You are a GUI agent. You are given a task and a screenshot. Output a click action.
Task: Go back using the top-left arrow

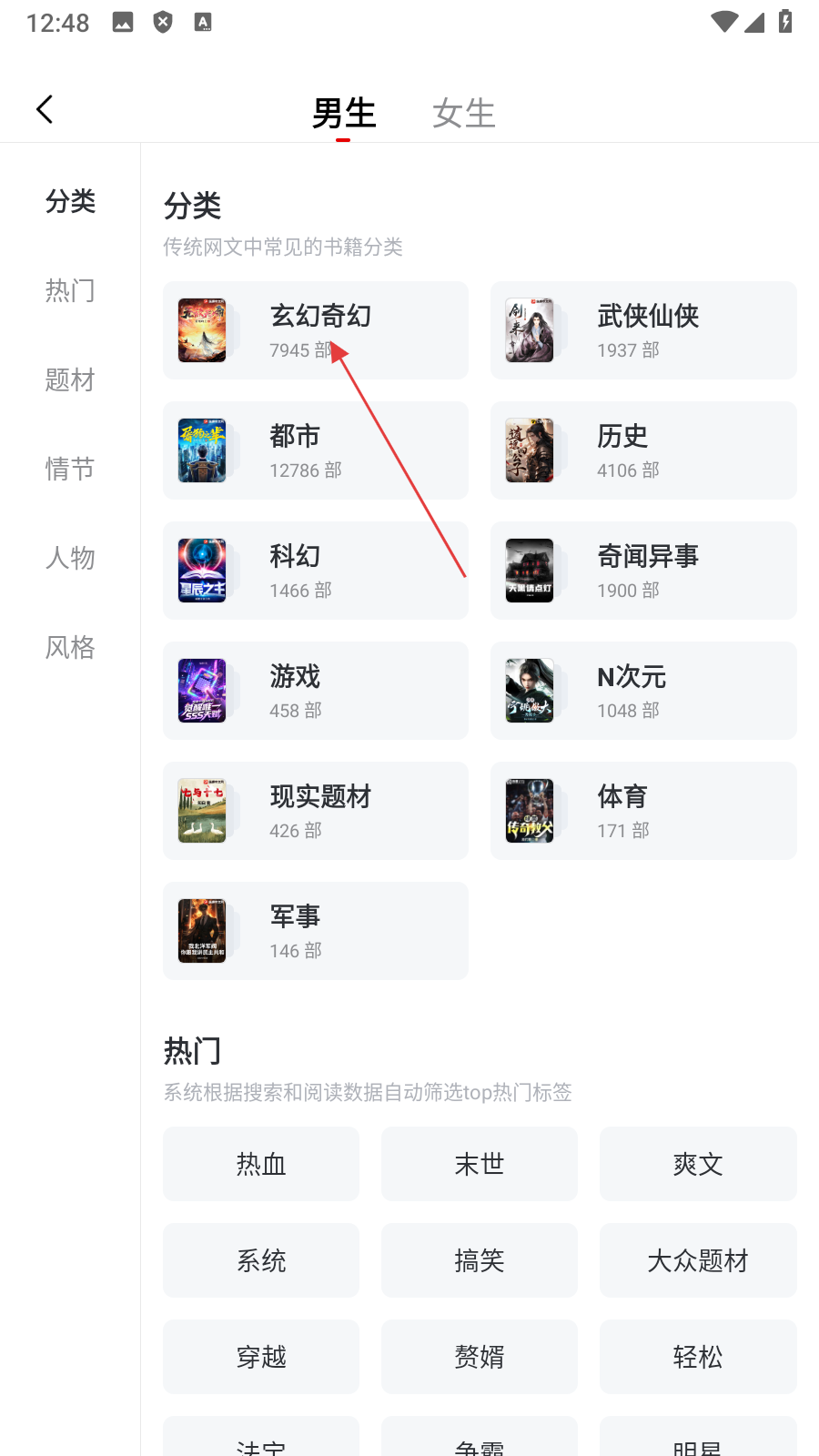point(45,109)
